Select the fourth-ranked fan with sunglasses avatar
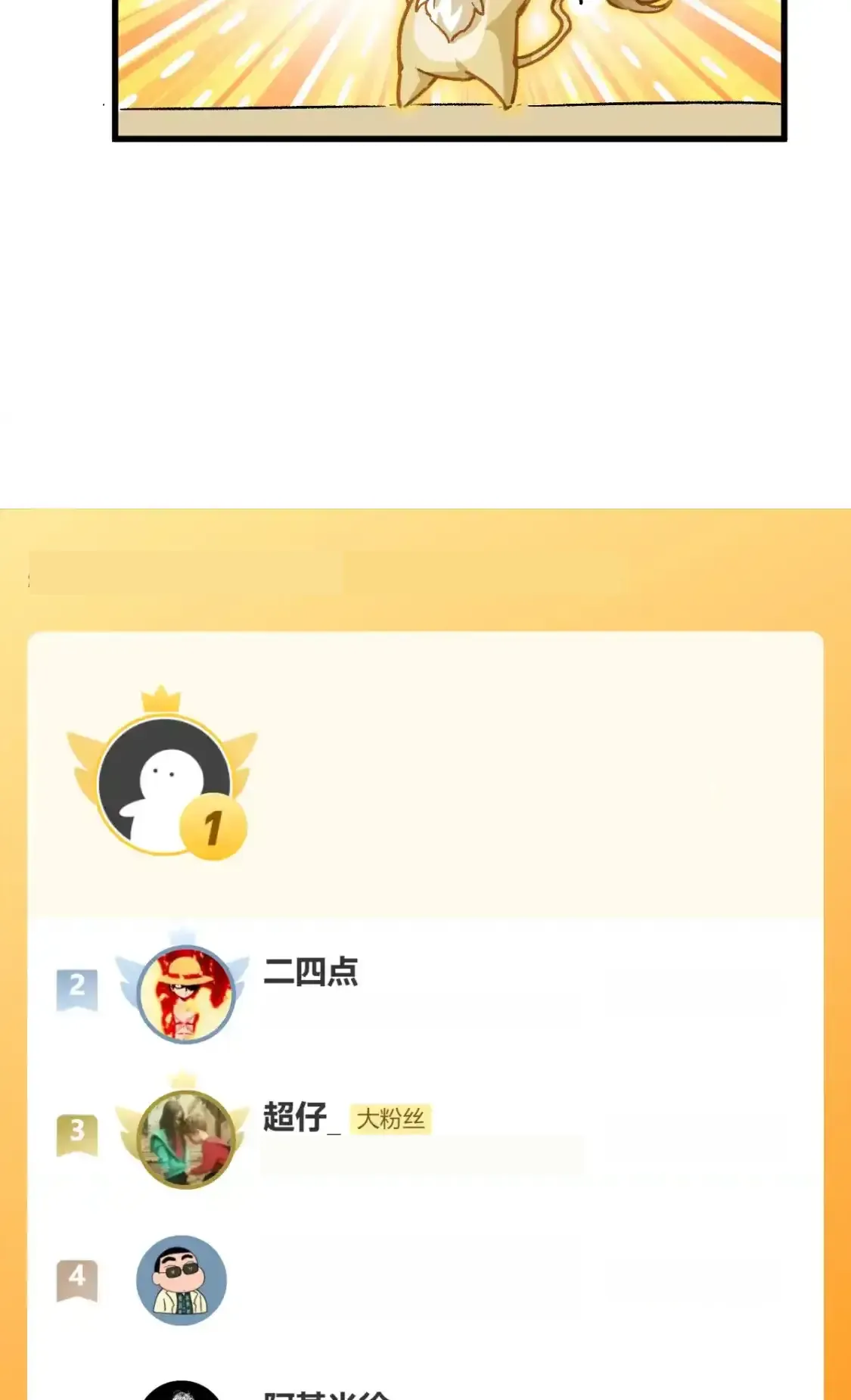 click(x=182, y=1280)
